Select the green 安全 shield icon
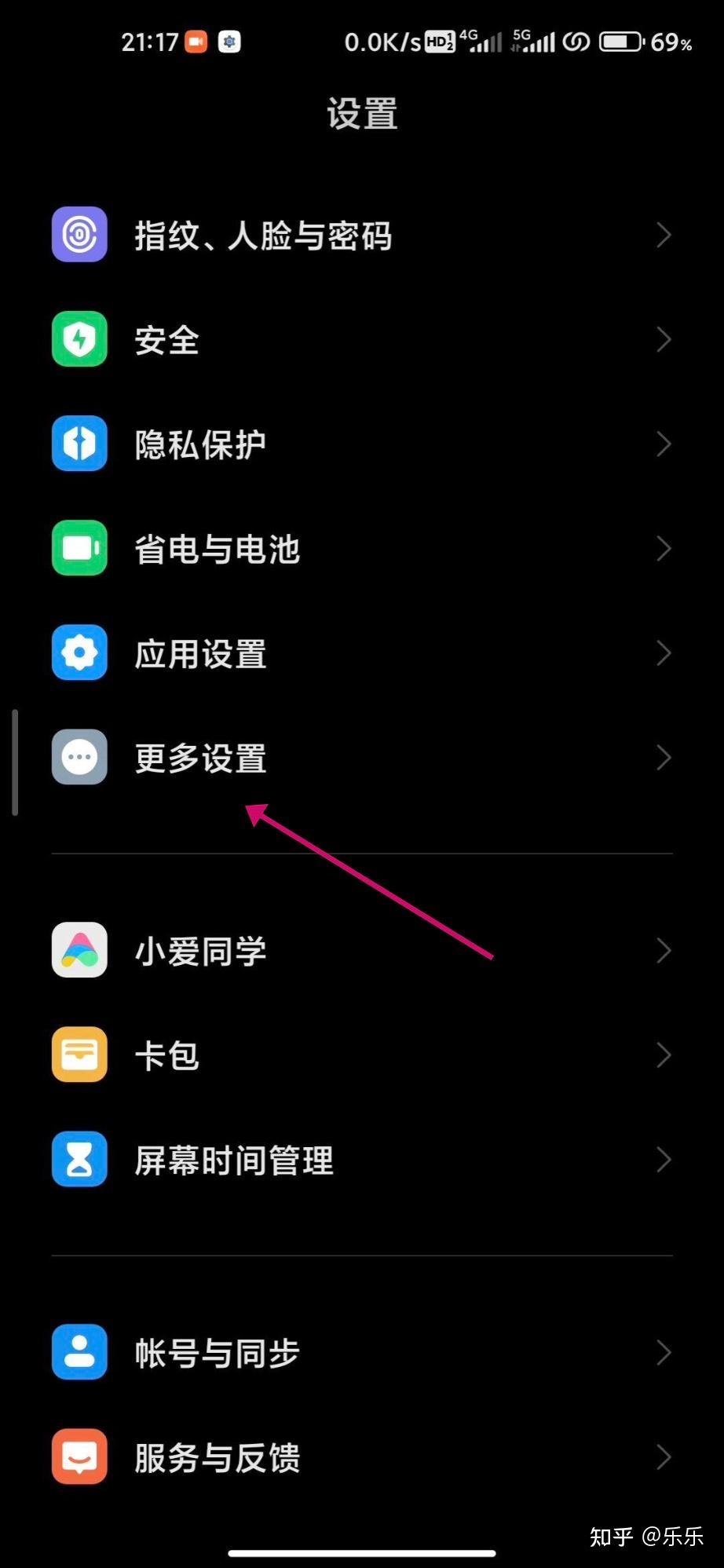This screenshot has height=1568, width=724. (x=79, y=339)
